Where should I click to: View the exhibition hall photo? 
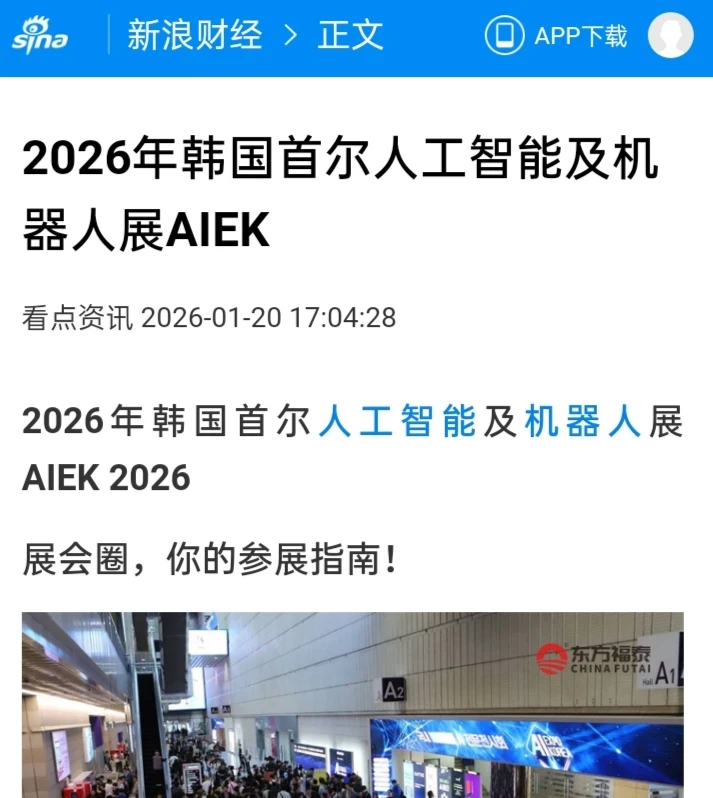point(352,705)
